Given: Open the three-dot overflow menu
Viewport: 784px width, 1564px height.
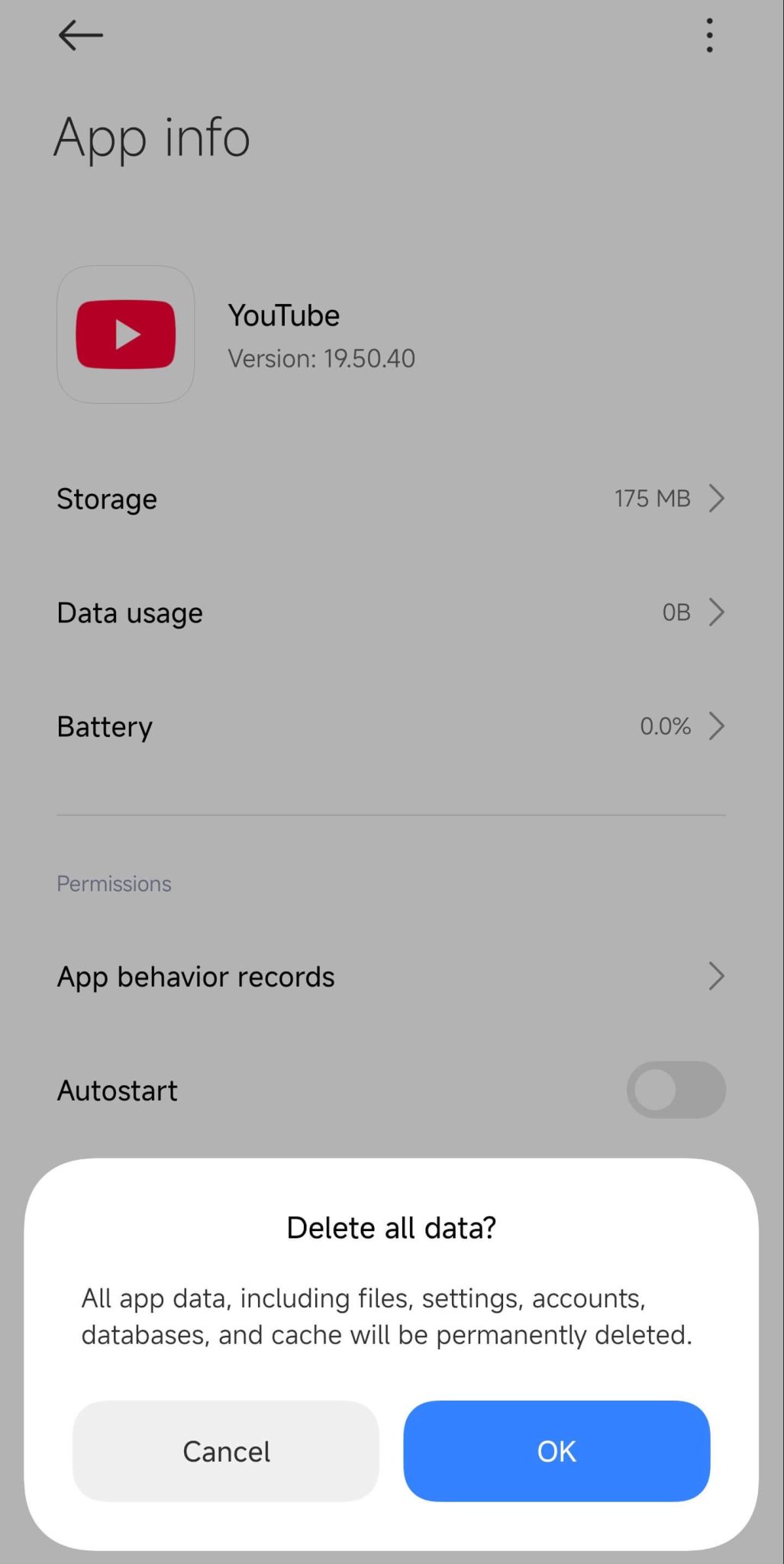Looking at the screenshot, I should 708,35.
